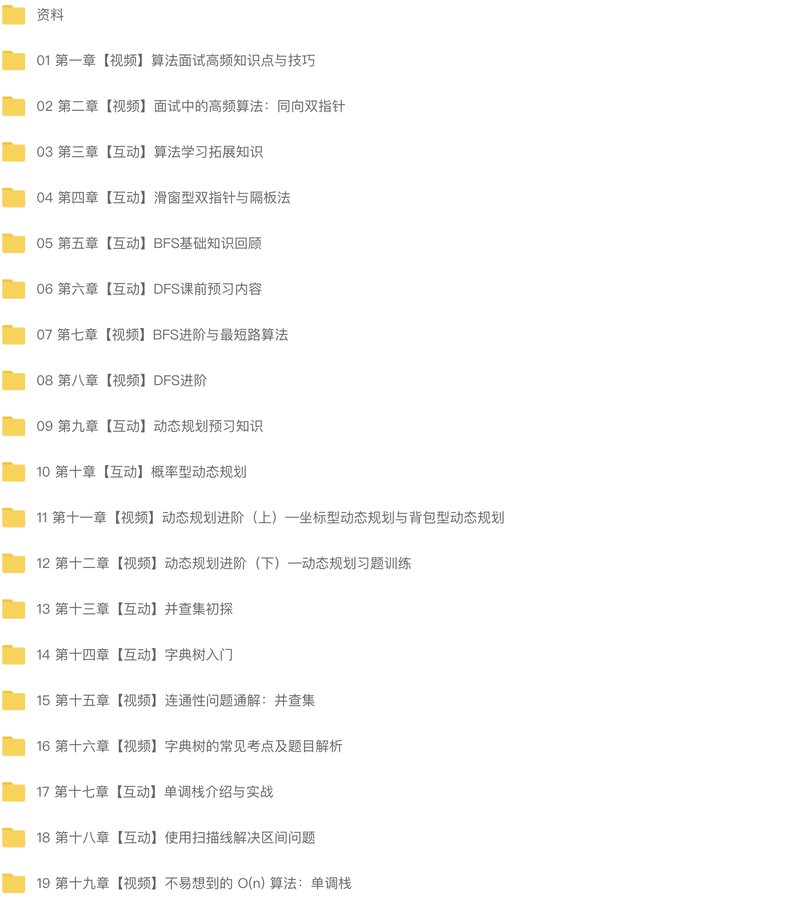Tap folder 08 第八章 DFS进阶
The width and height of the screenshot is (800, 912).
122,381
